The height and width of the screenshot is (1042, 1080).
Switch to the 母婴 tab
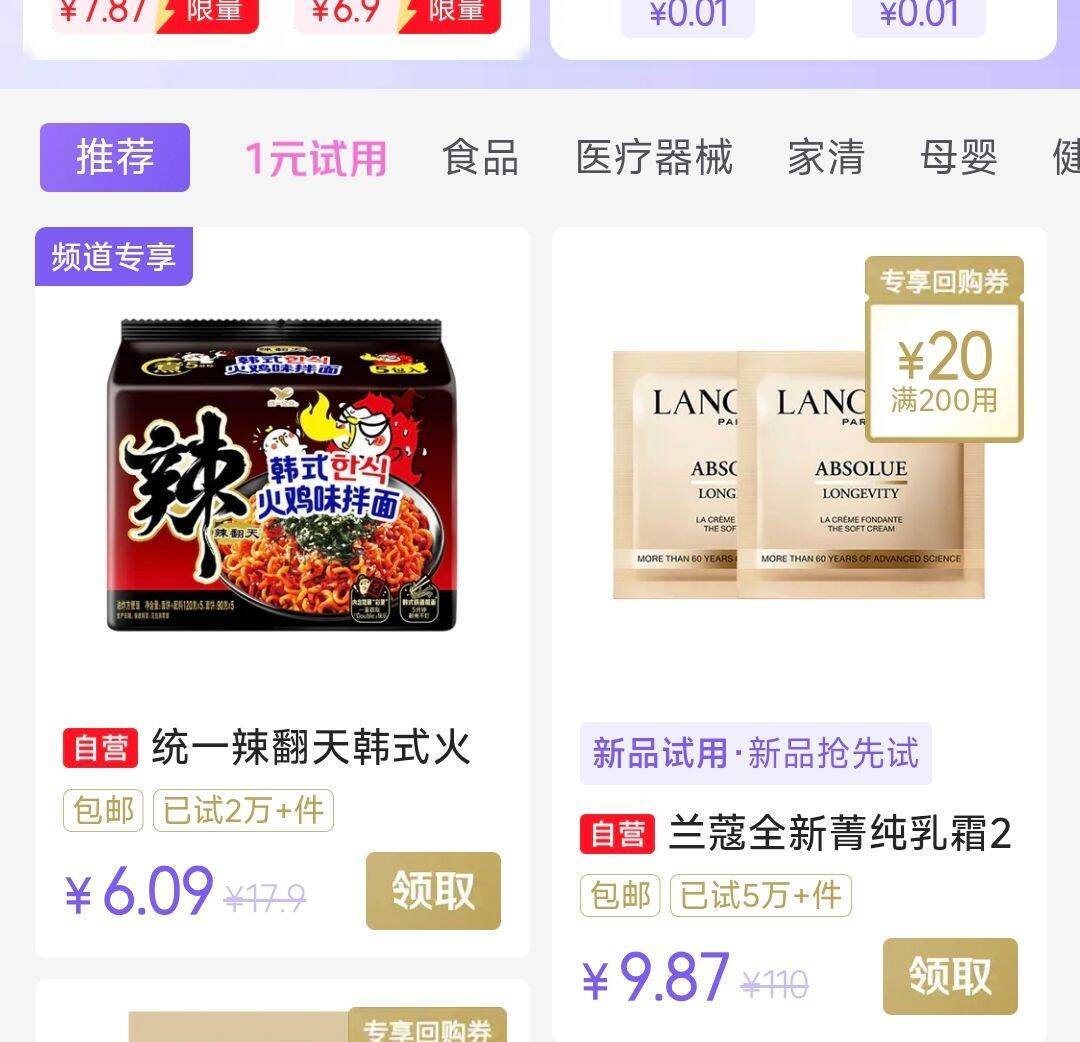[959, 157]
